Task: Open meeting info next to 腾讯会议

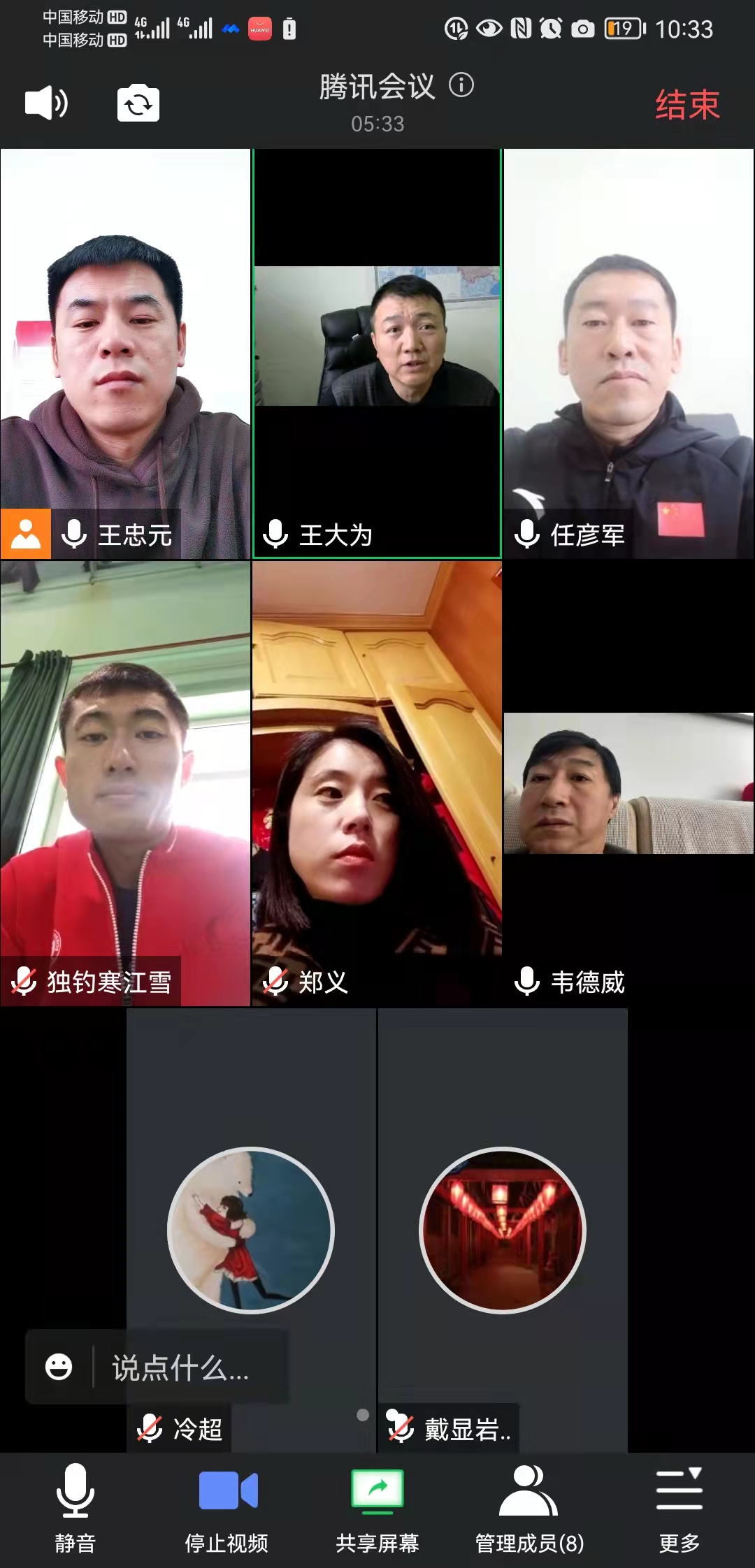Action: point(461,85)
